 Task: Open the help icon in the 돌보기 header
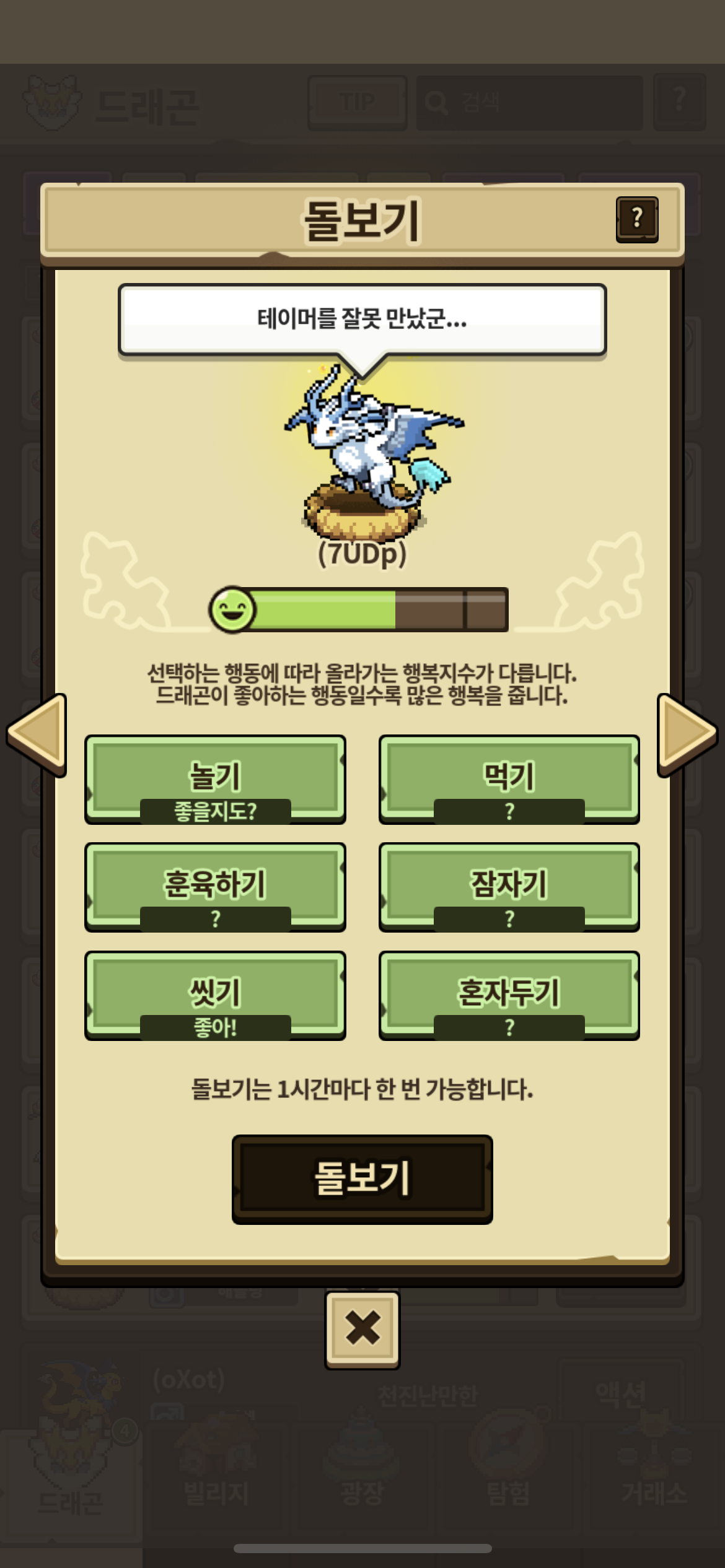pos(636,219)
